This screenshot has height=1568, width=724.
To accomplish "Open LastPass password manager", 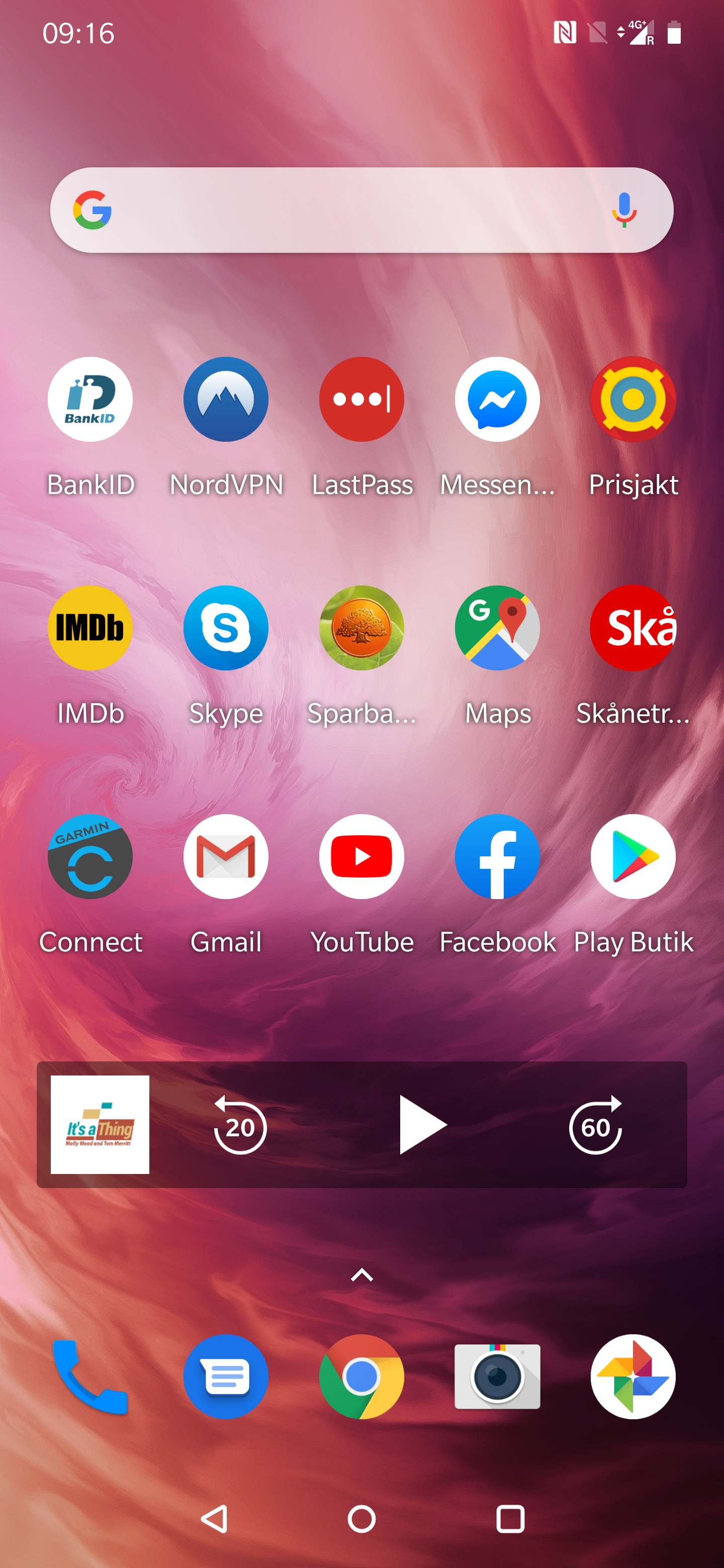I will [361, 400].
